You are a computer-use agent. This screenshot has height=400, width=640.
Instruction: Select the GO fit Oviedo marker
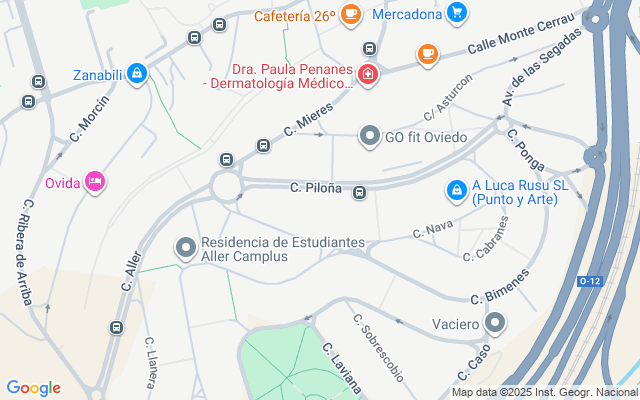coord(370,136)
